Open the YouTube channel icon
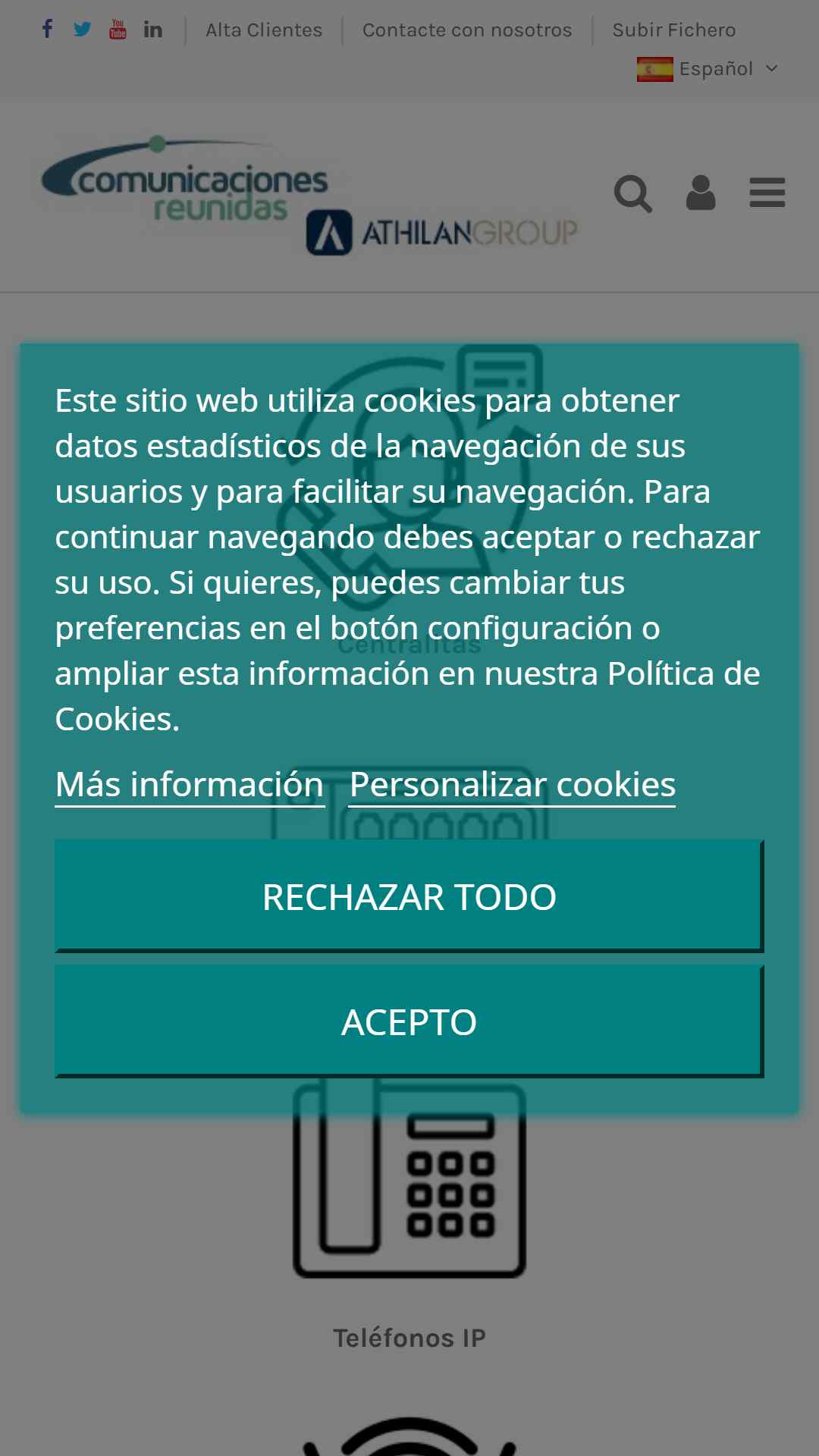 [x=118, y=30]
